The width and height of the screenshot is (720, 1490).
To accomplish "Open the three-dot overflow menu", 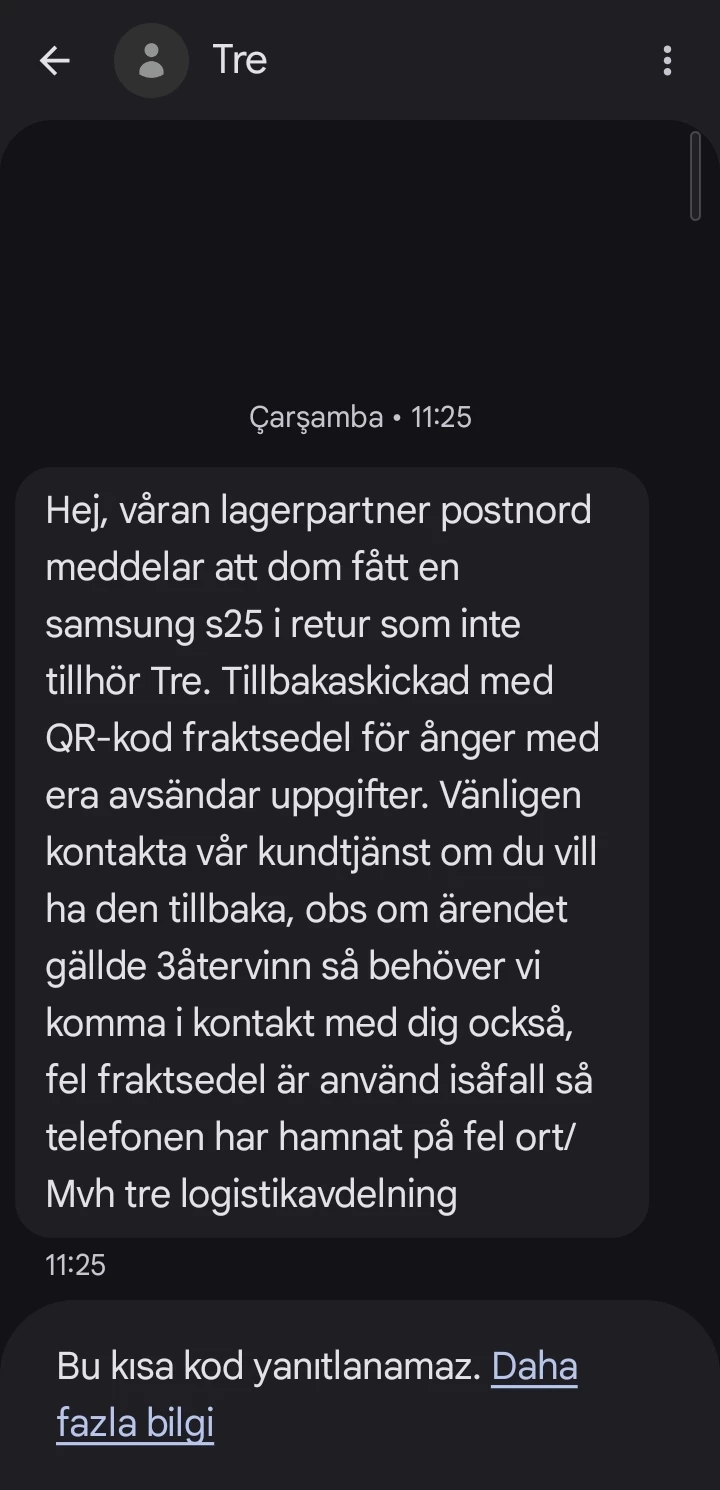I will click(x=667, y=61).
